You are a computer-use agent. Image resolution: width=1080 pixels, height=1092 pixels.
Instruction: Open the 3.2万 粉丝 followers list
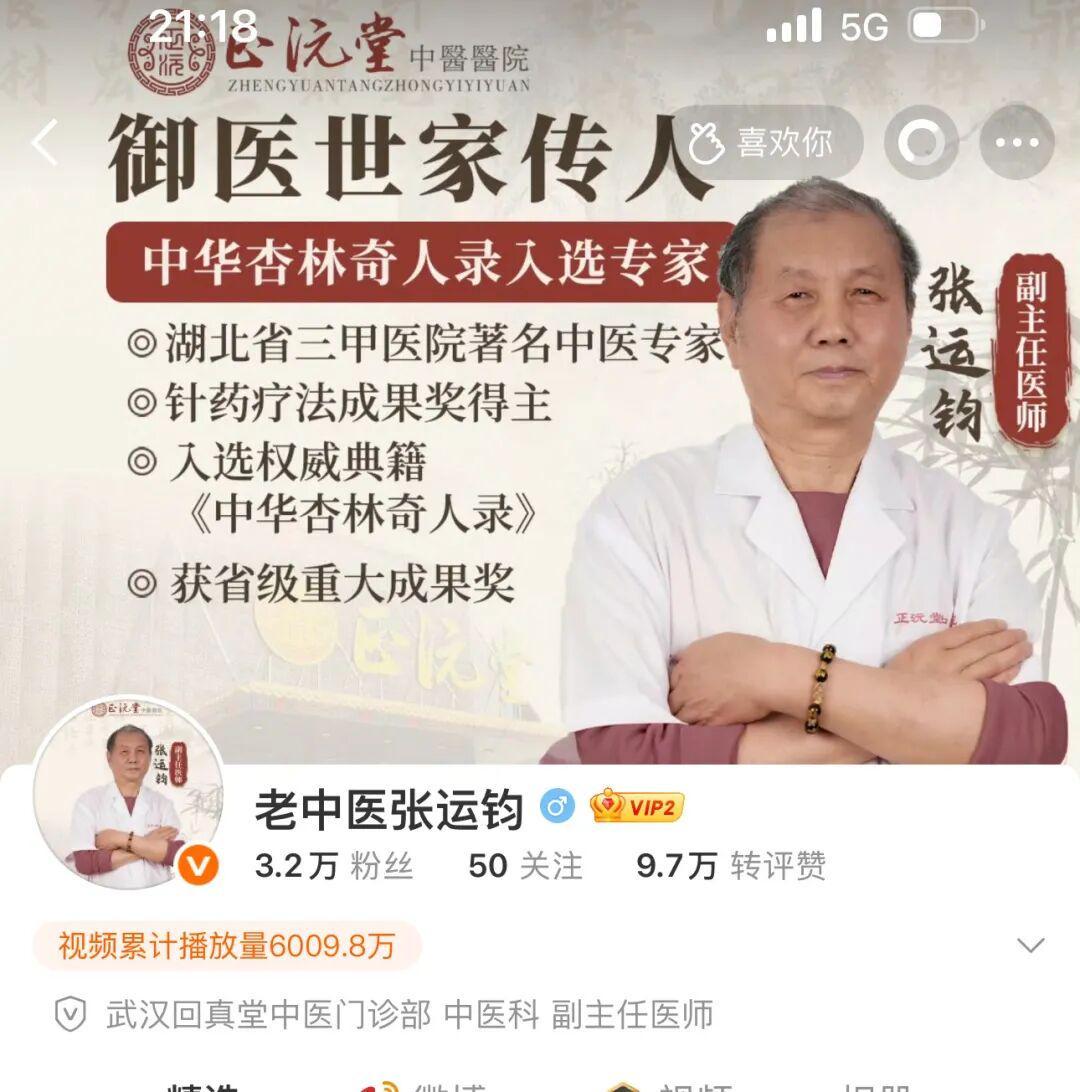tap(334, 865)
